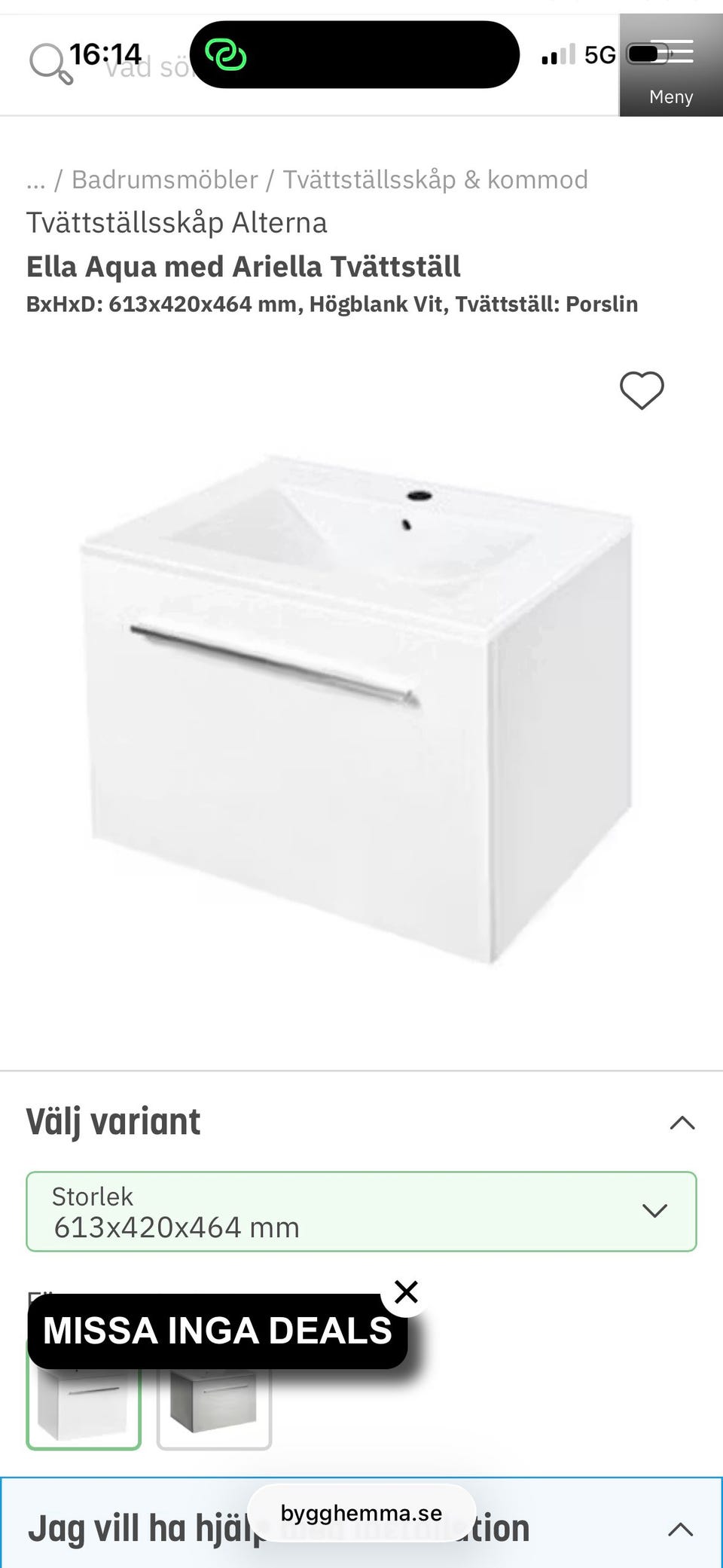The height and width of the screenshot is (1568, 723).
Task: Tap the search input field
Action: (x=151, y=68)
